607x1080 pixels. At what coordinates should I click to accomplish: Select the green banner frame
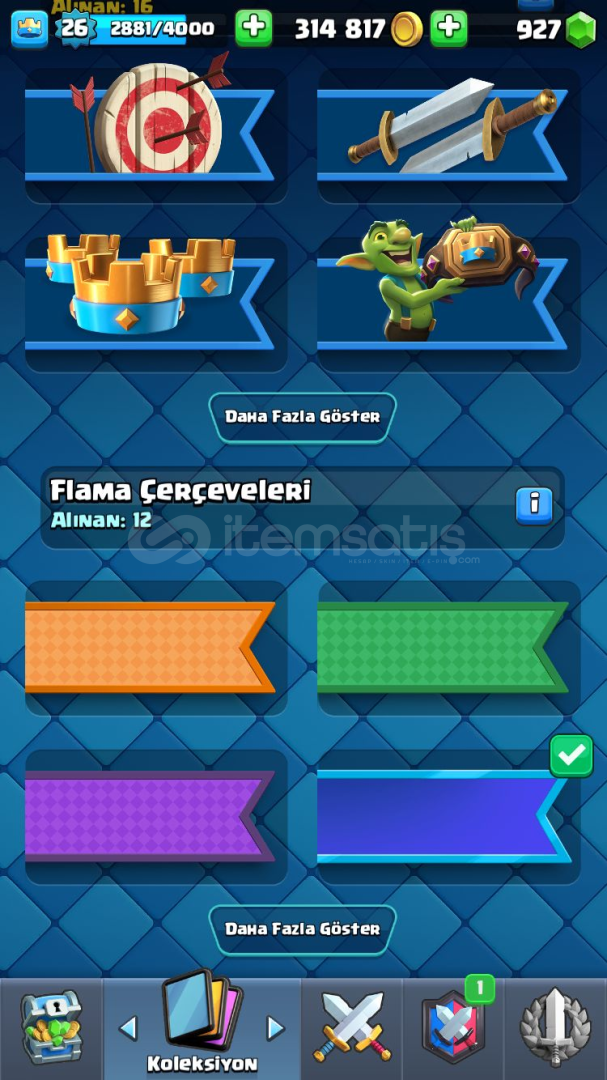point(449,647)
